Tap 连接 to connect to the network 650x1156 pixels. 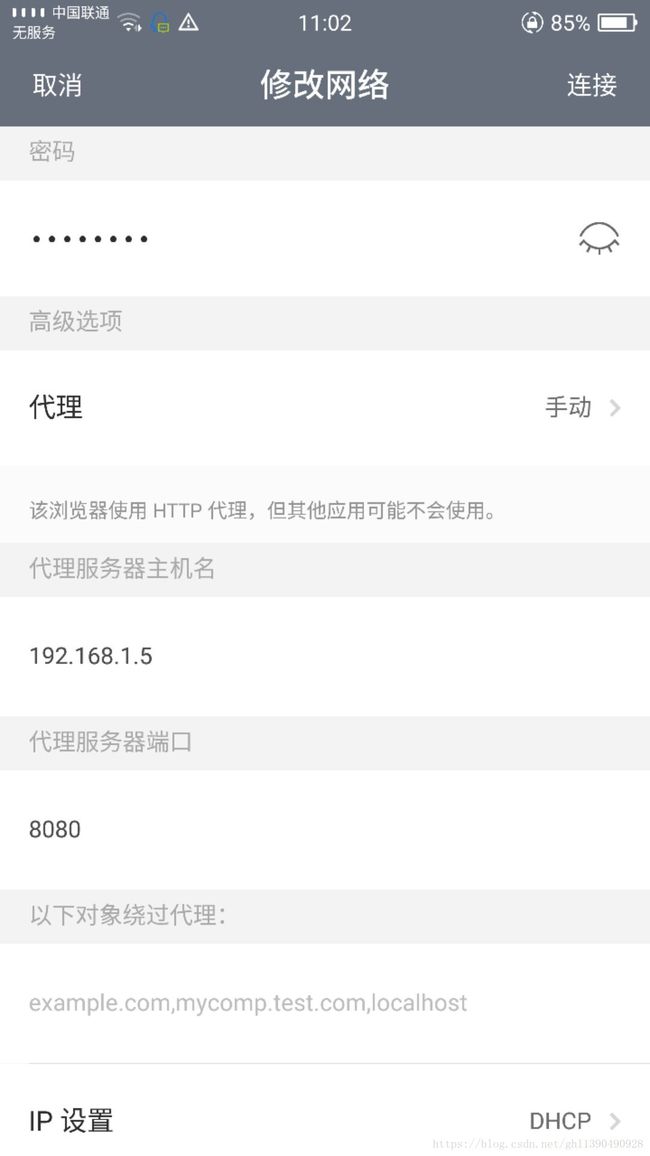[592, 85]
